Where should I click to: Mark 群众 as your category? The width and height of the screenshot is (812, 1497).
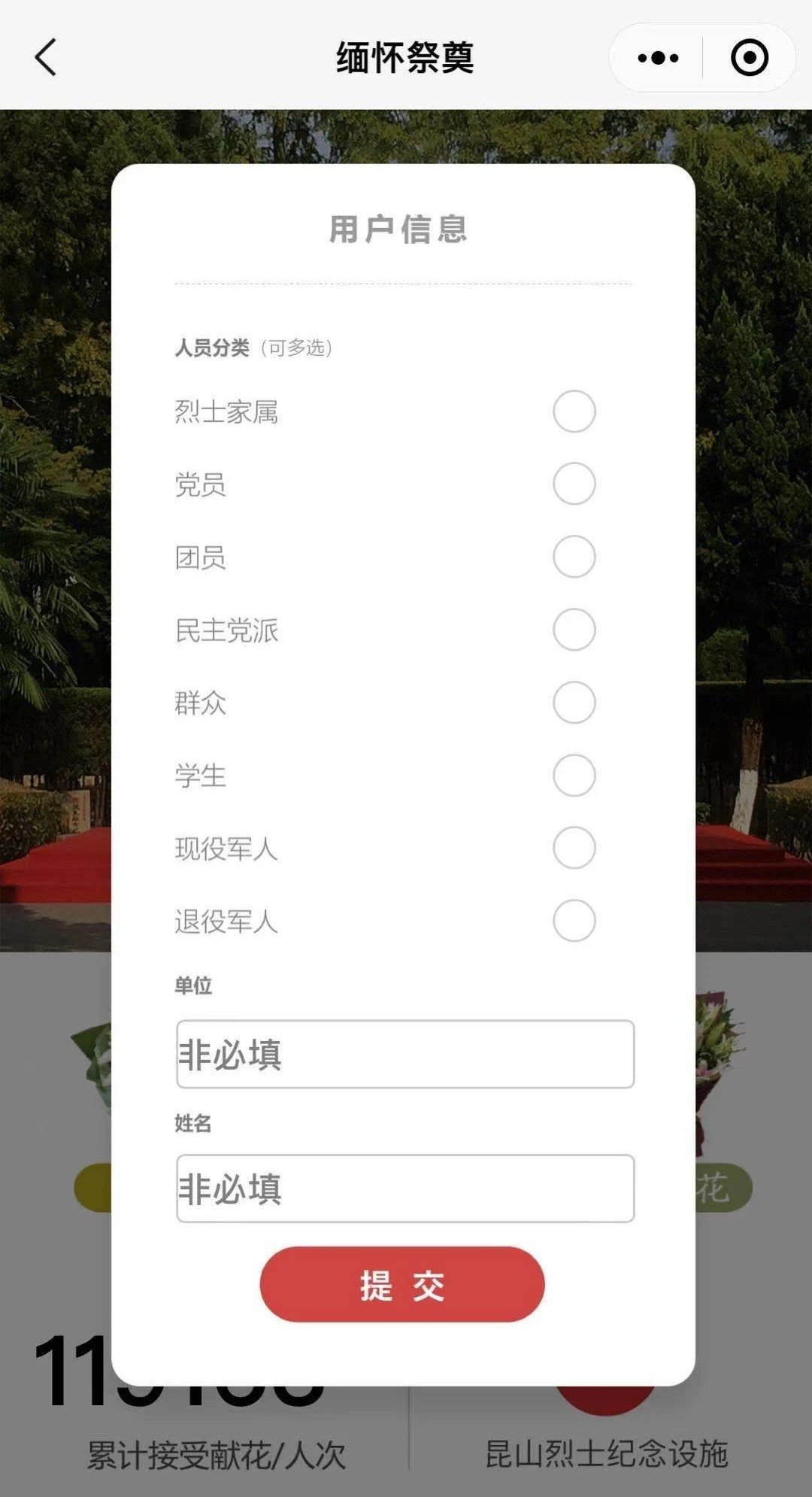click(x=574, y=703)
